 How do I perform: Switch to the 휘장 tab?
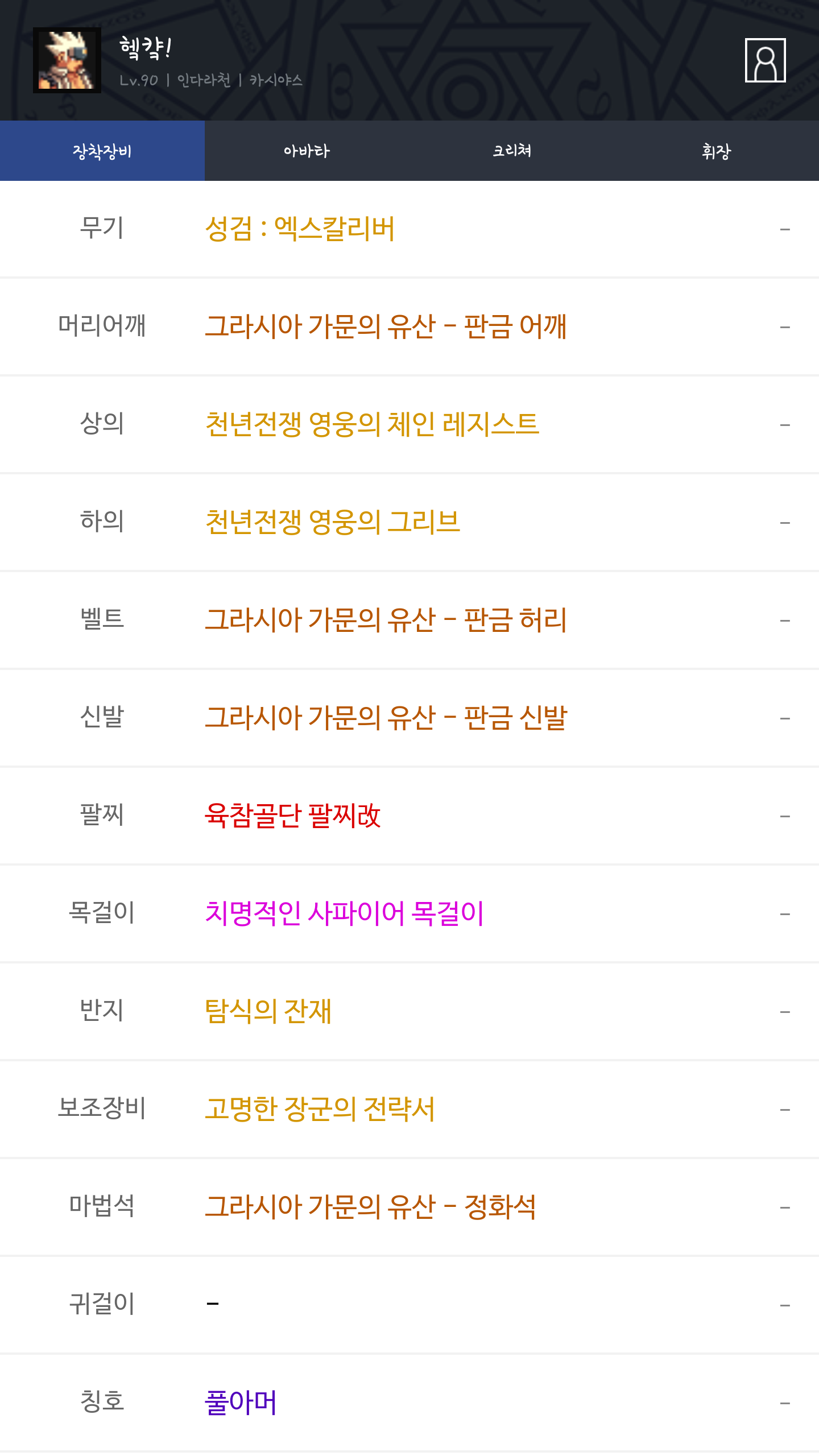pos(716,151)
